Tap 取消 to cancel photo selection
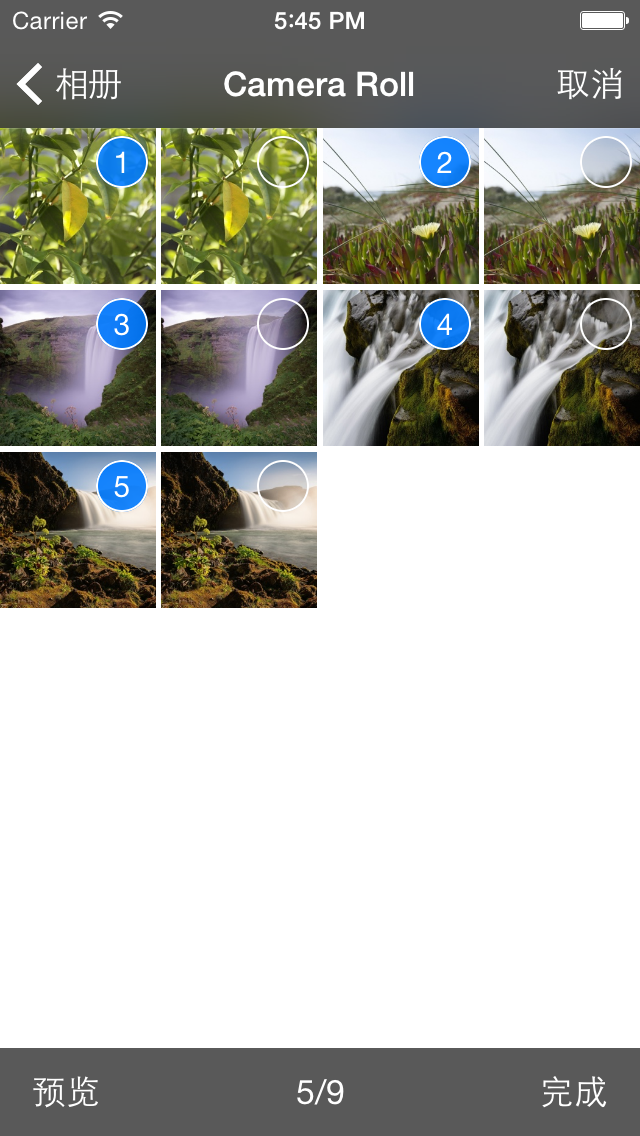The image size is (640, 1136). pos(589,85)
